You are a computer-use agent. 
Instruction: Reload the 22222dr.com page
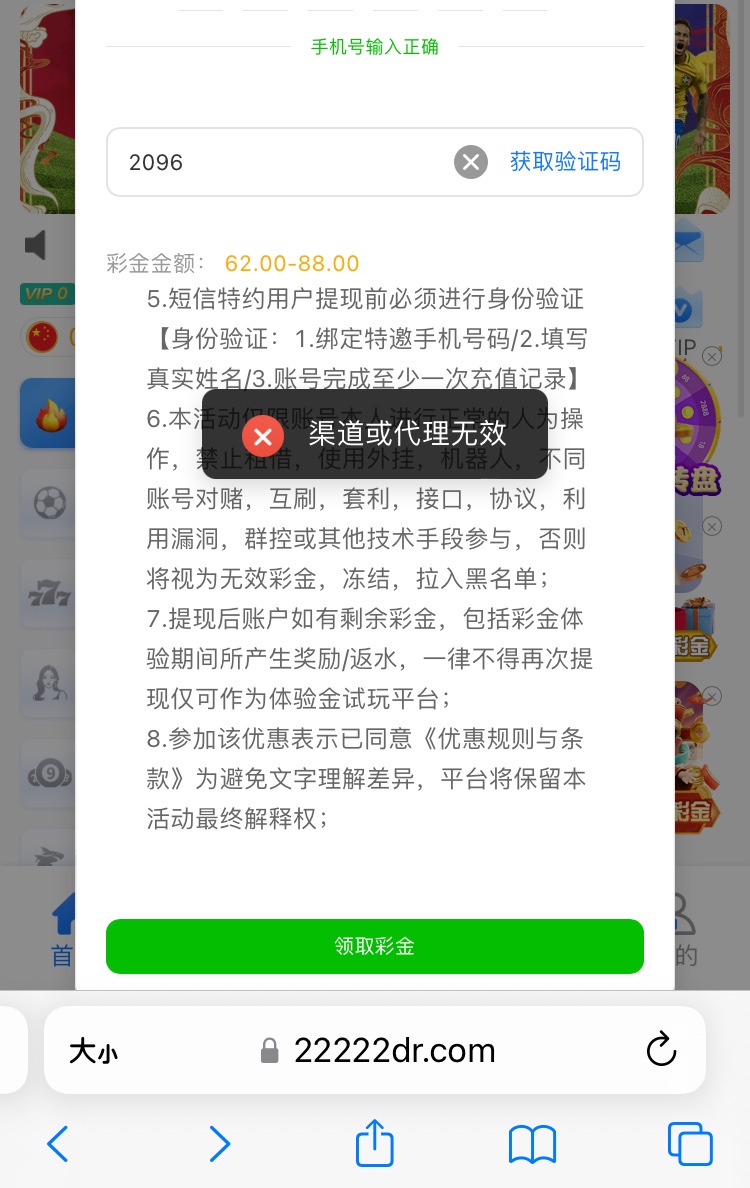[661, 1050]
